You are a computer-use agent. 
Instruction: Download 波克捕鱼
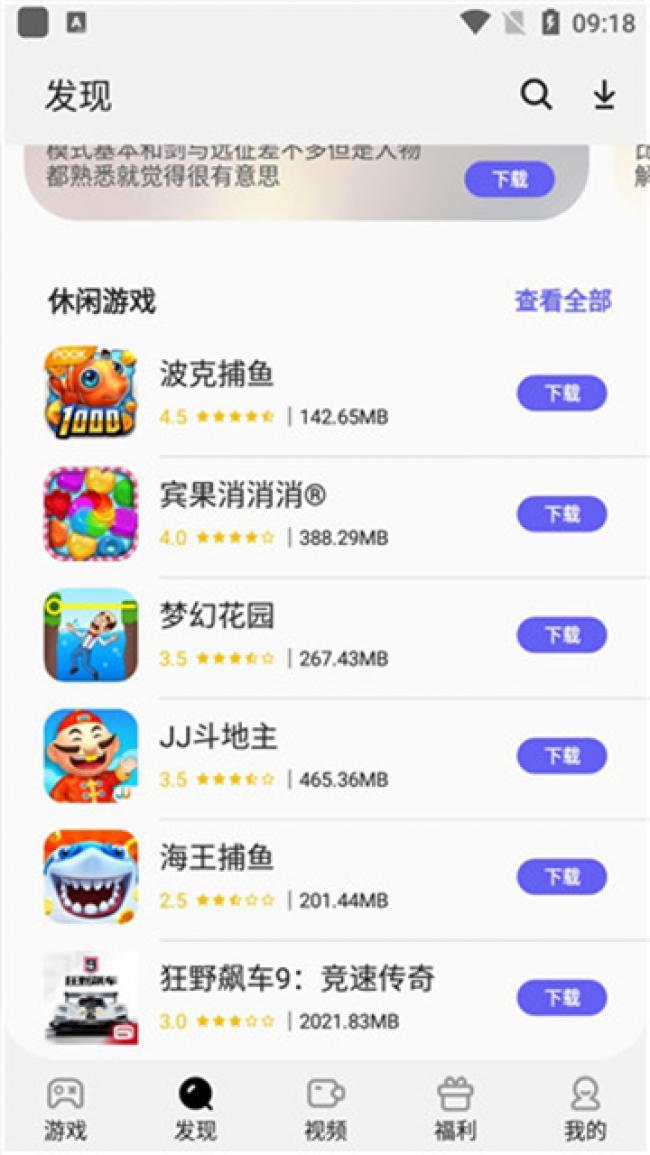(x=561, y=393)
